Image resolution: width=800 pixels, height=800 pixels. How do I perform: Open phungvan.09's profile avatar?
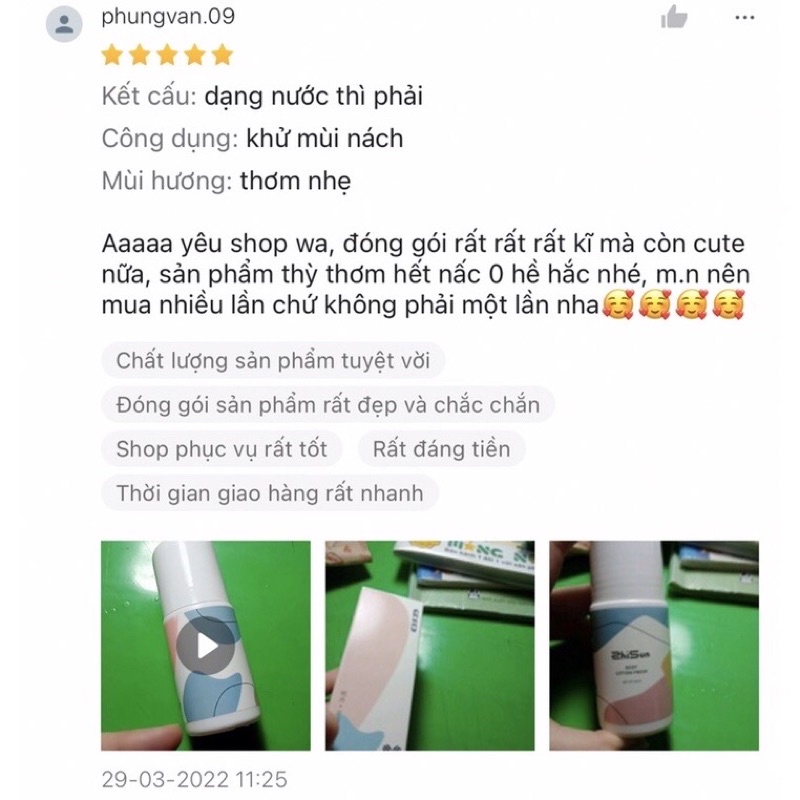(x=64, y=23)
